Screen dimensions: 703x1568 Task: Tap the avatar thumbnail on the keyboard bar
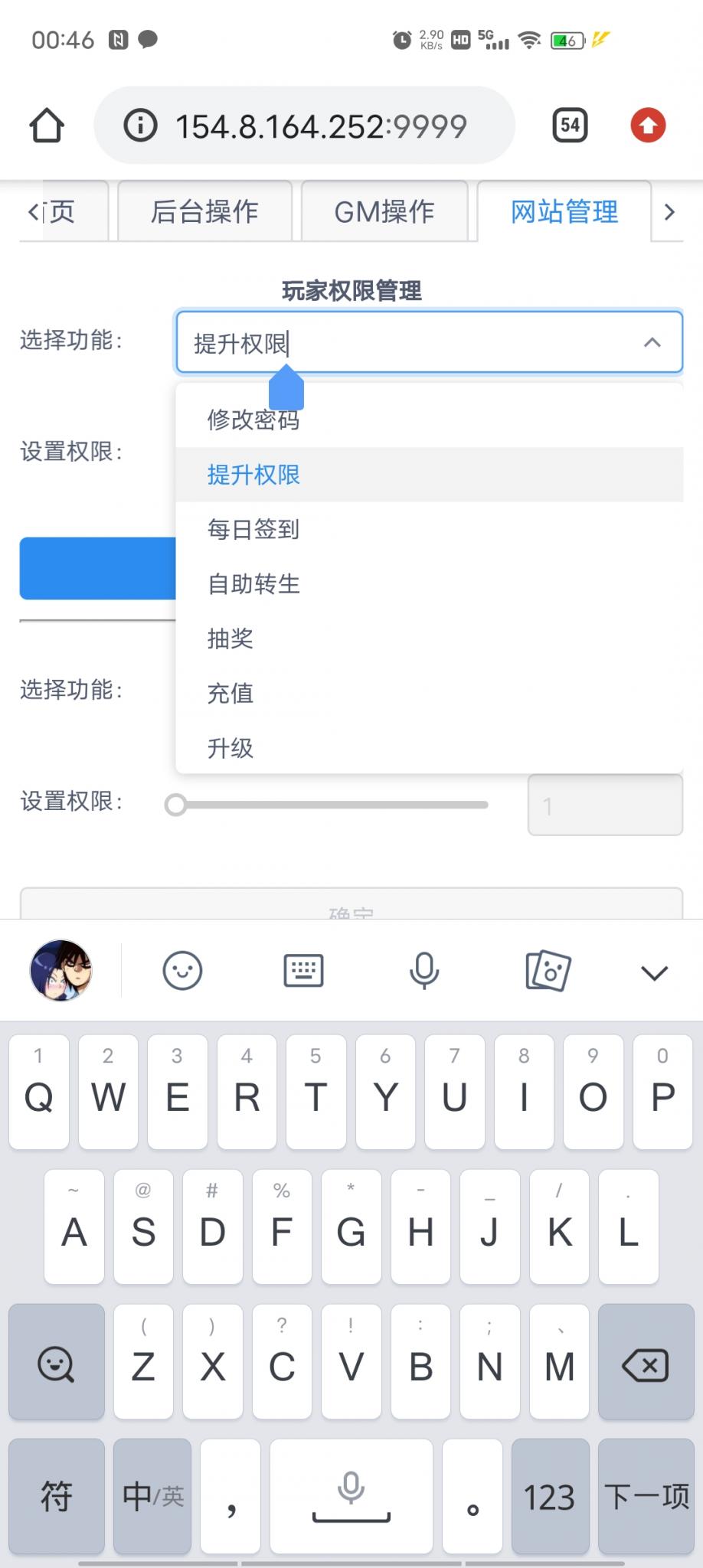click(x=60, y=970)
